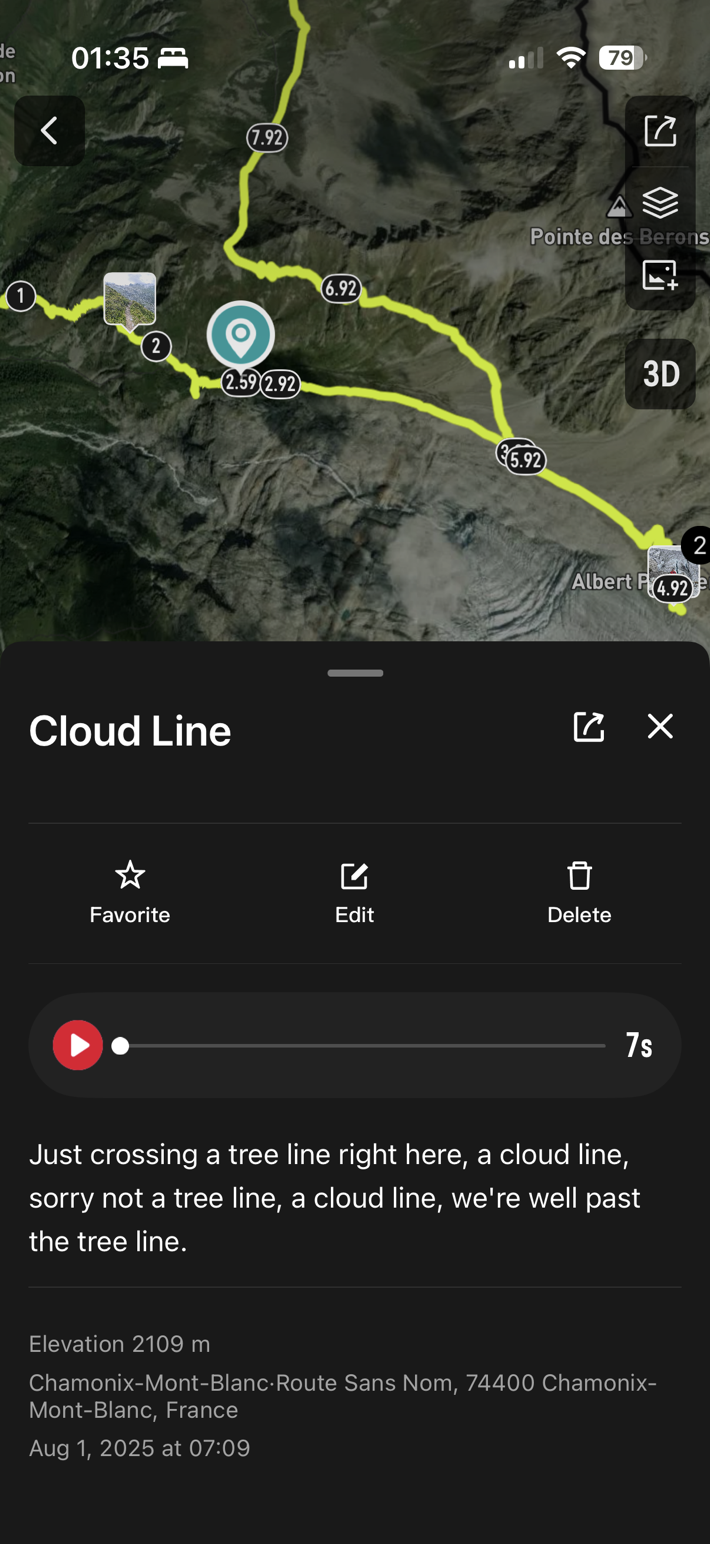Play the 7s audio recording
The image size is (710, 1544).
point(78,1045)
